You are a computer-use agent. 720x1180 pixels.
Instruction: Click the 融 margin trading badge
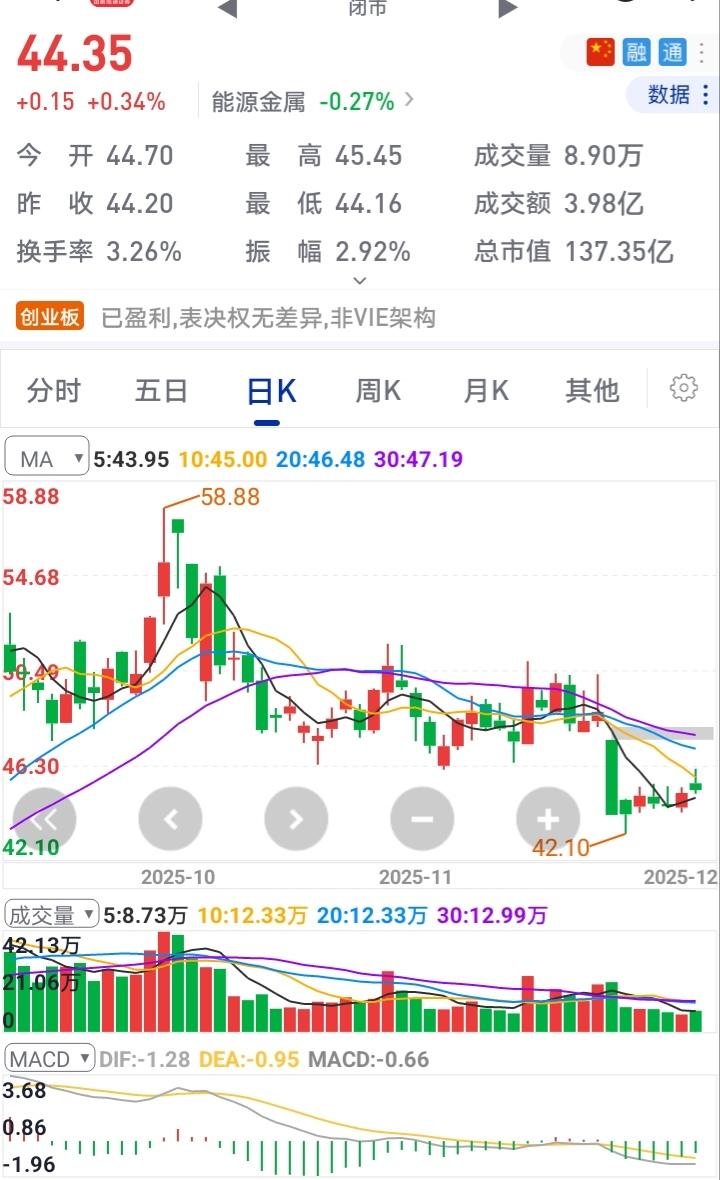click(636, 53)
